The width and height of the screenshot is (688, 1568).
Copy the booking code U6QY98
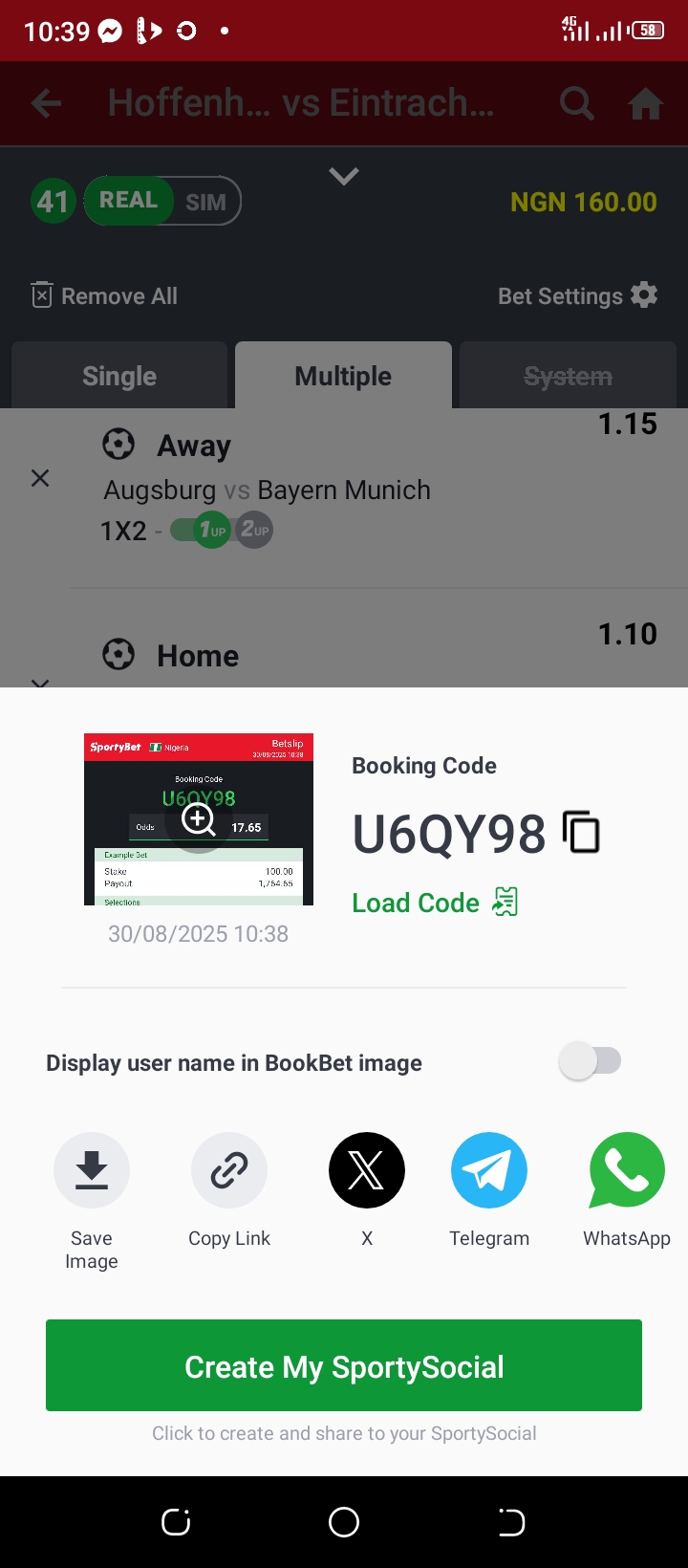[581, 832]
